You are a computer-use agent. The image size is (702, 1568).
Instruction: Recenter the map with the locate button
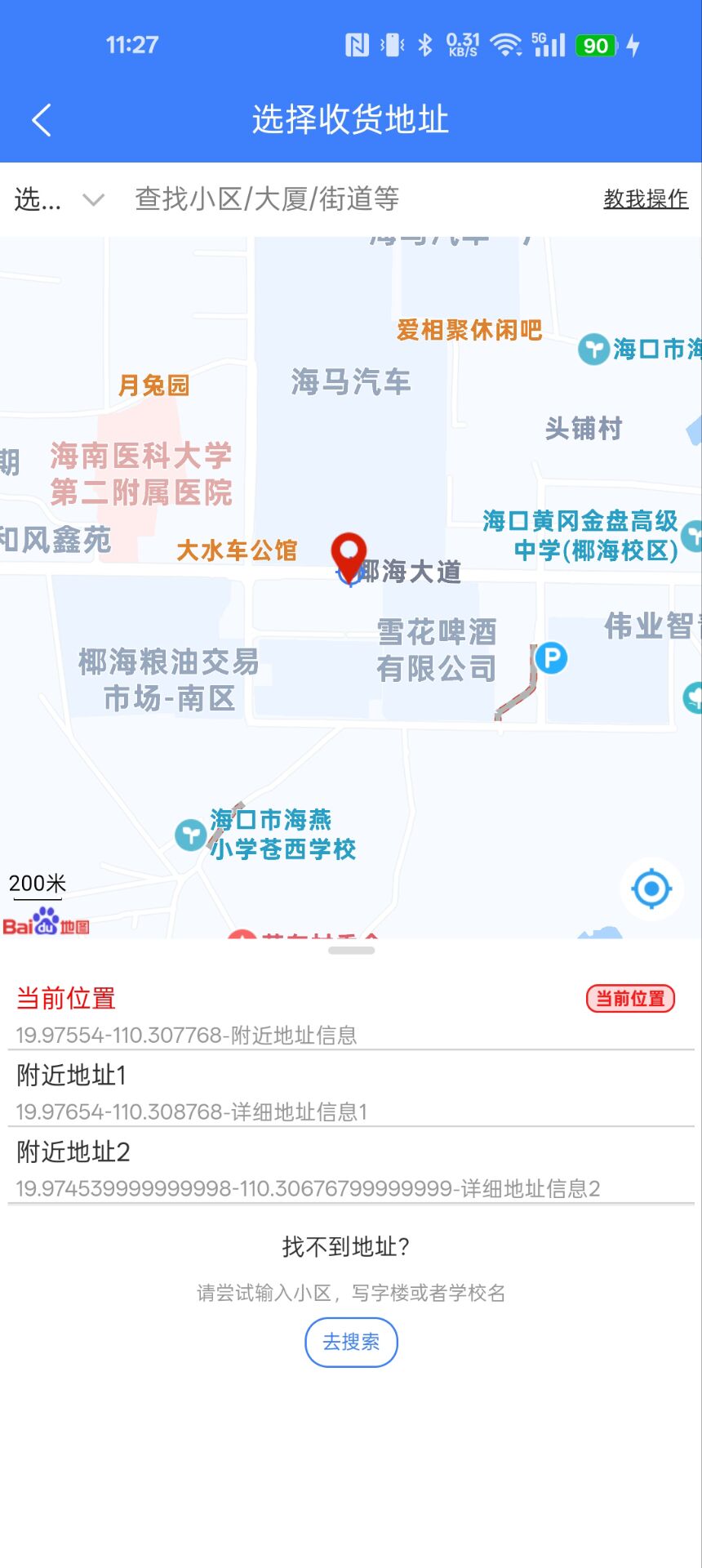(651, 889)
